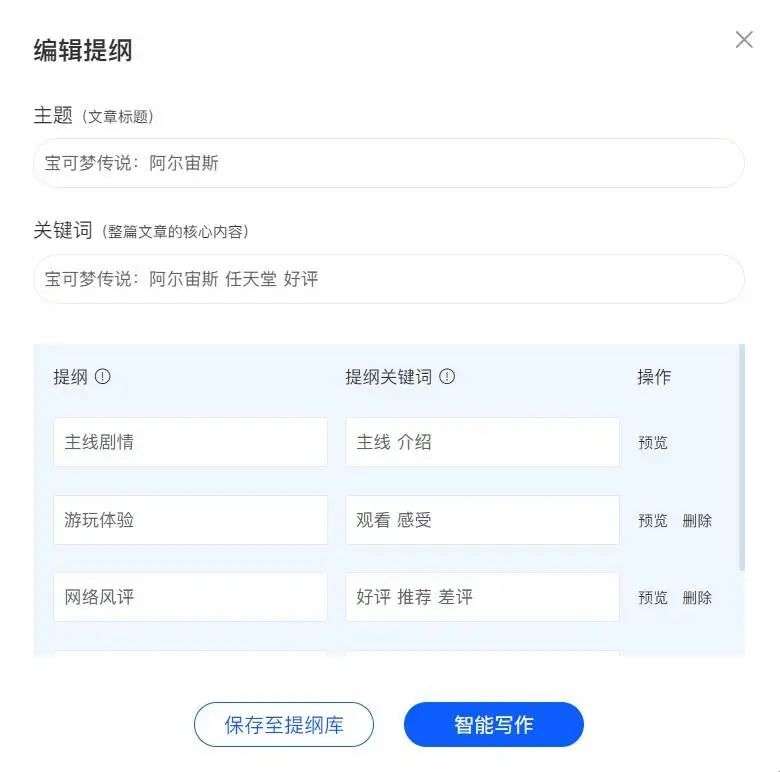Edit the 观看 感受 keyword field
The height and width of the screenshot is (772, 780).
[482, 520]
